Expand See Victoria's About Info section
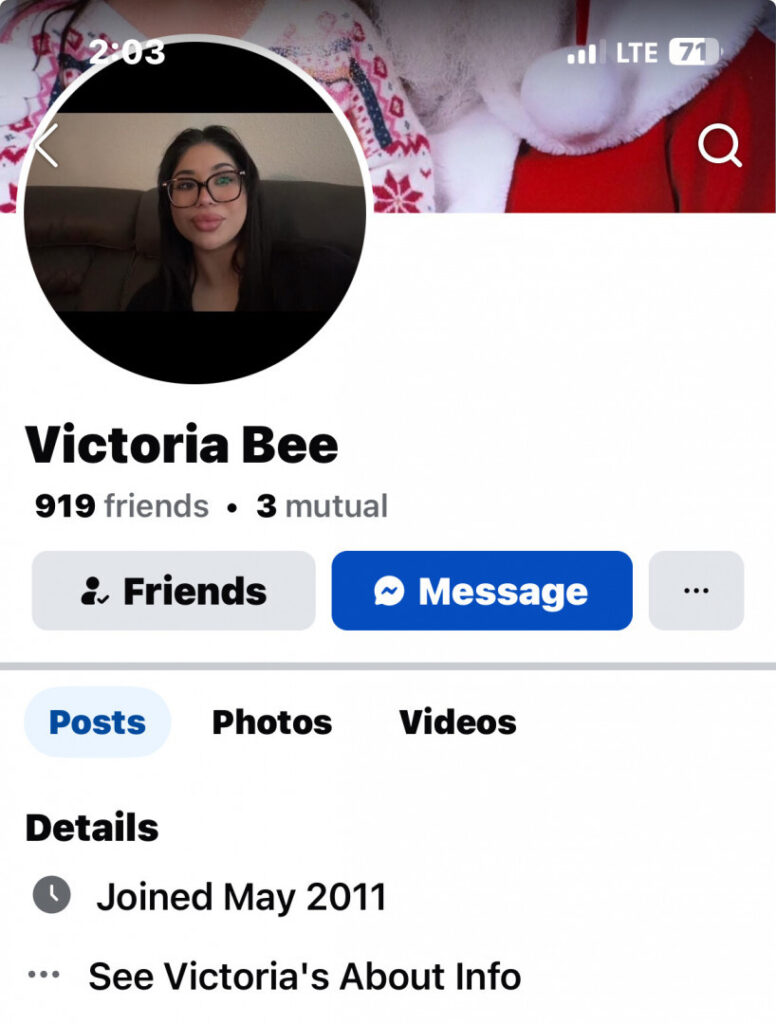 click(305, 976)
